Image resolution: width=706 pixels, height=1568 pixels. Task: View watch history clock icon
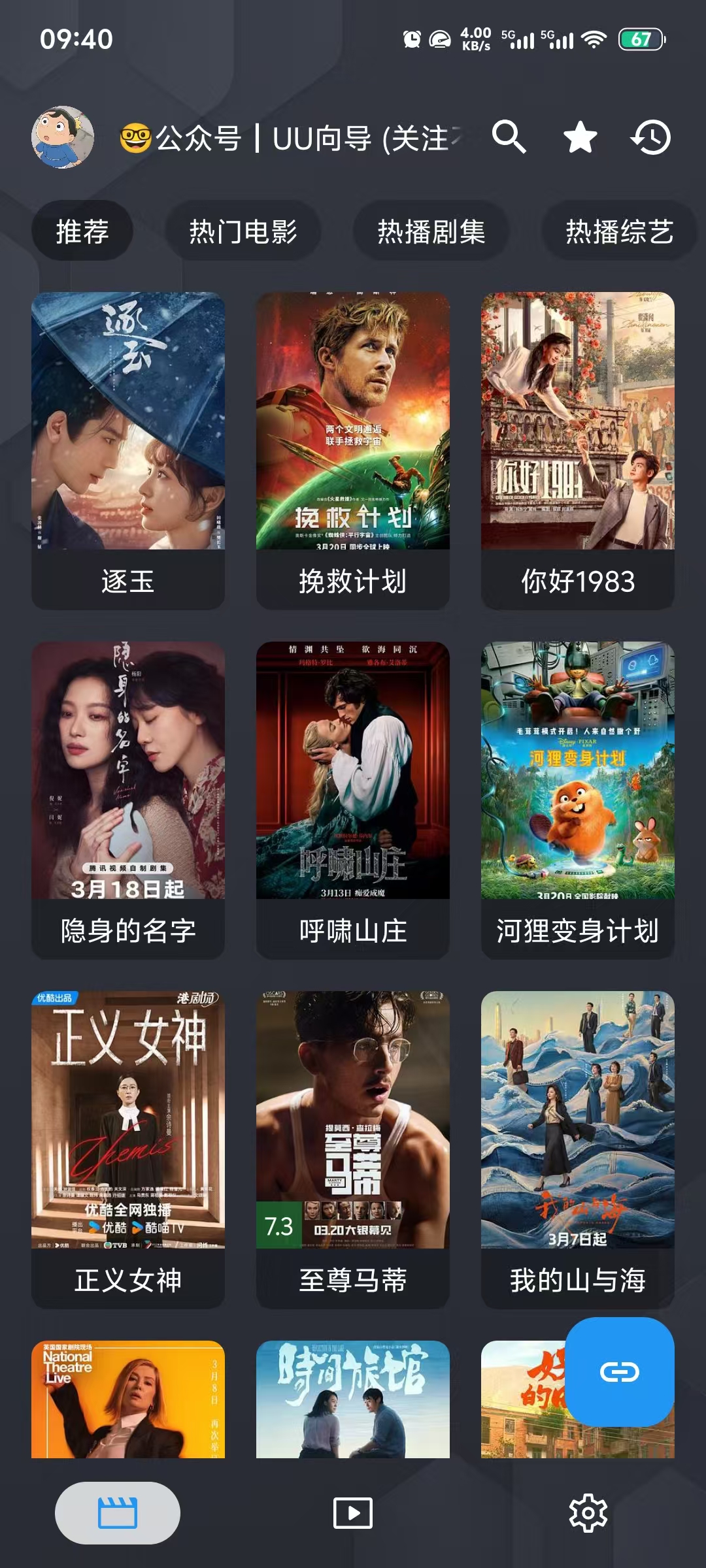pyautogui.click(x=651, y=138)
